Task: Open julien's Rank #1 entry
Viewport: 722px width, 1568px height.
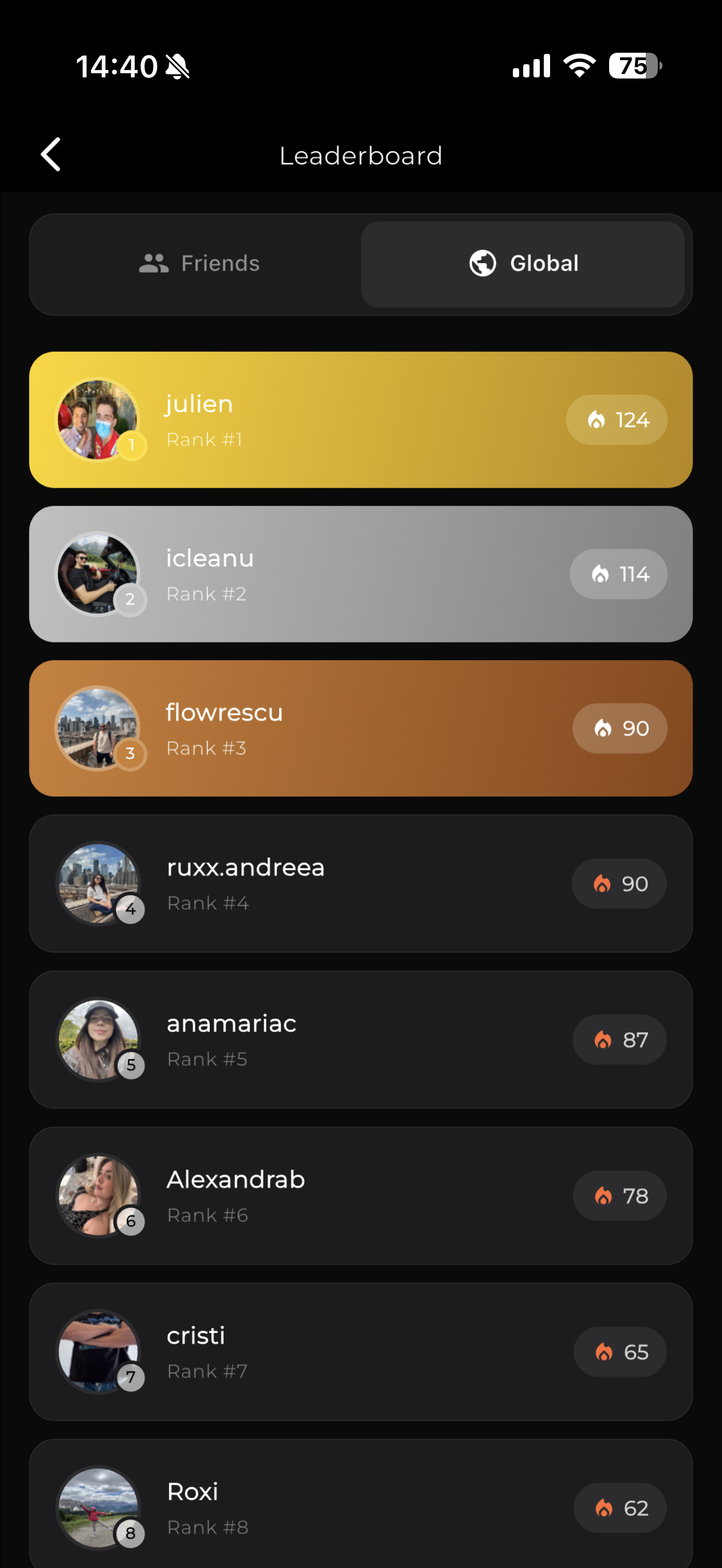Action: click(360, 420)
